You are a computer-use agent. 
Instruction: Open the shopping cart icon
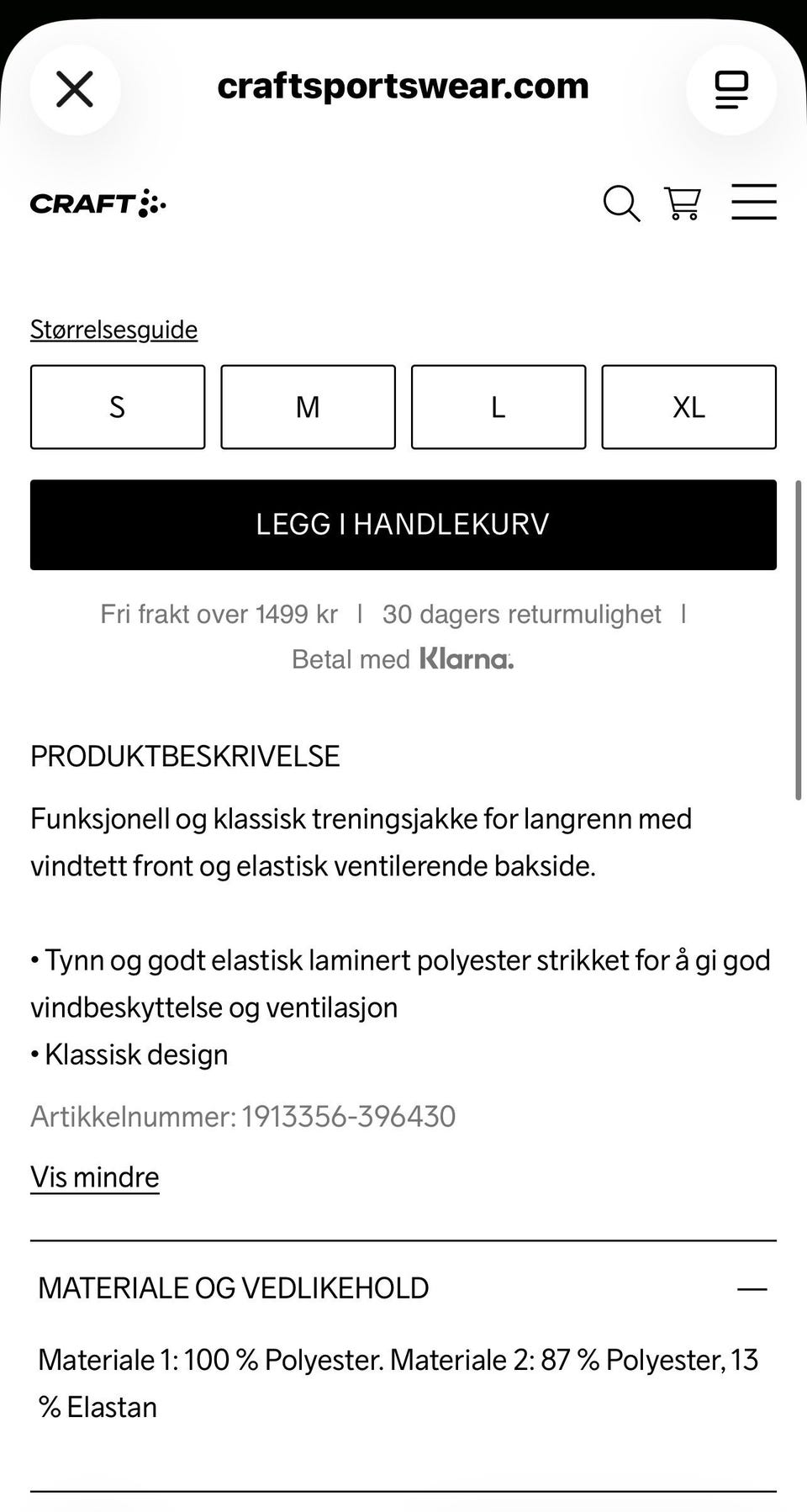pos(682,204)
